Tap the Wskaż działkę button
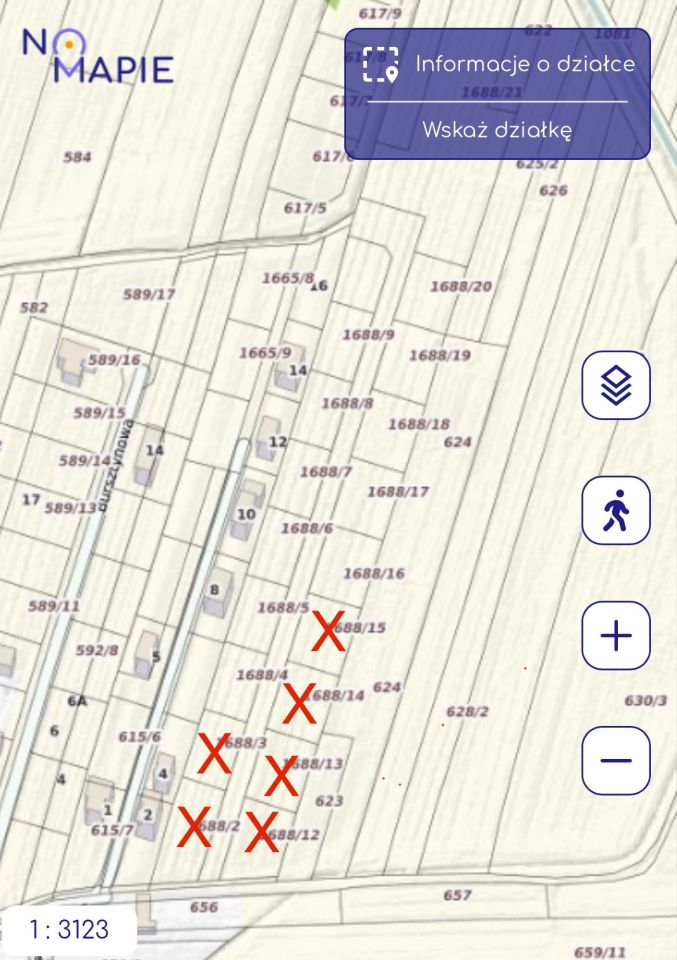 tap(497, 130)
